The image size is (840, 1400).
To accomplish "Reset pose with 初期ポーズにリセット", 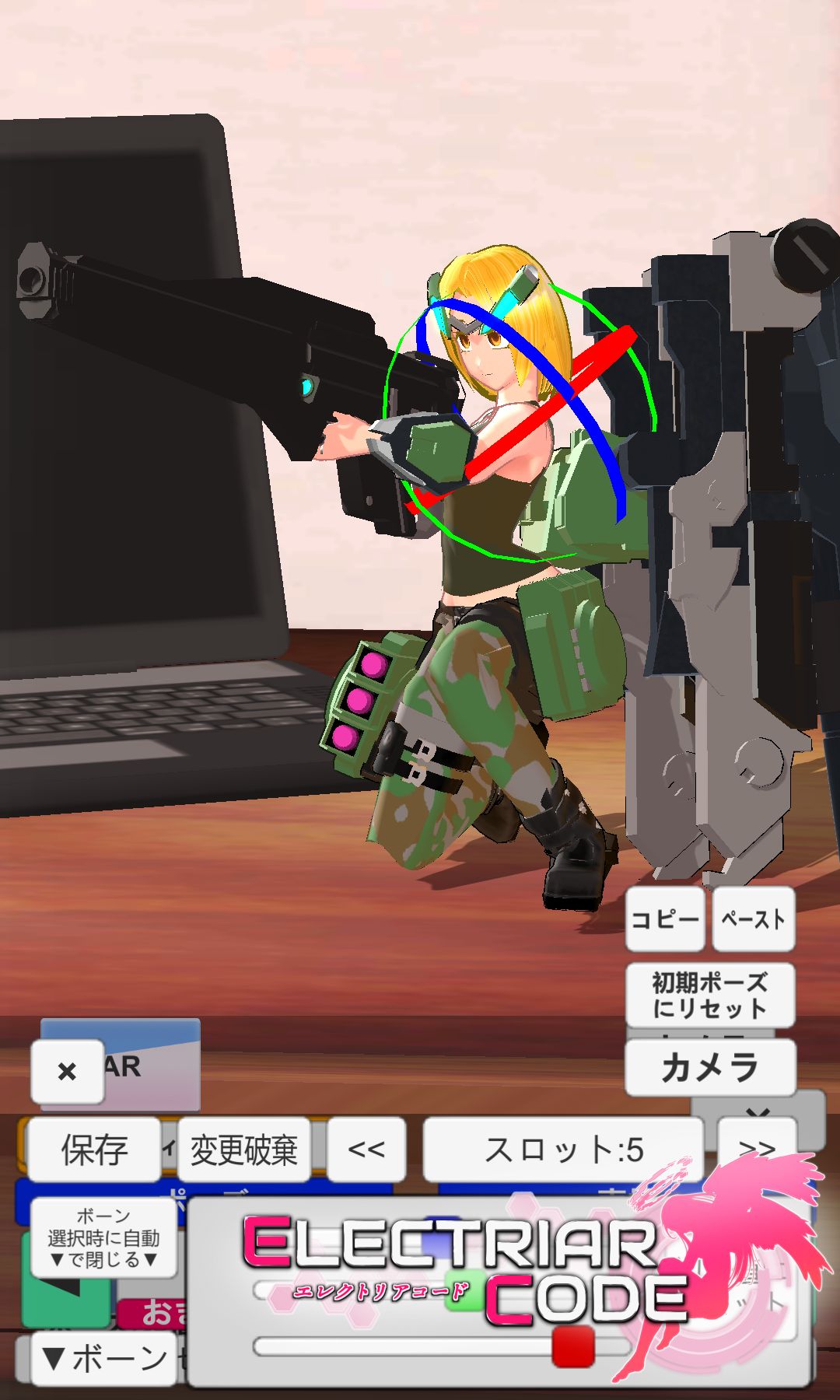I will tap(709, 995).
